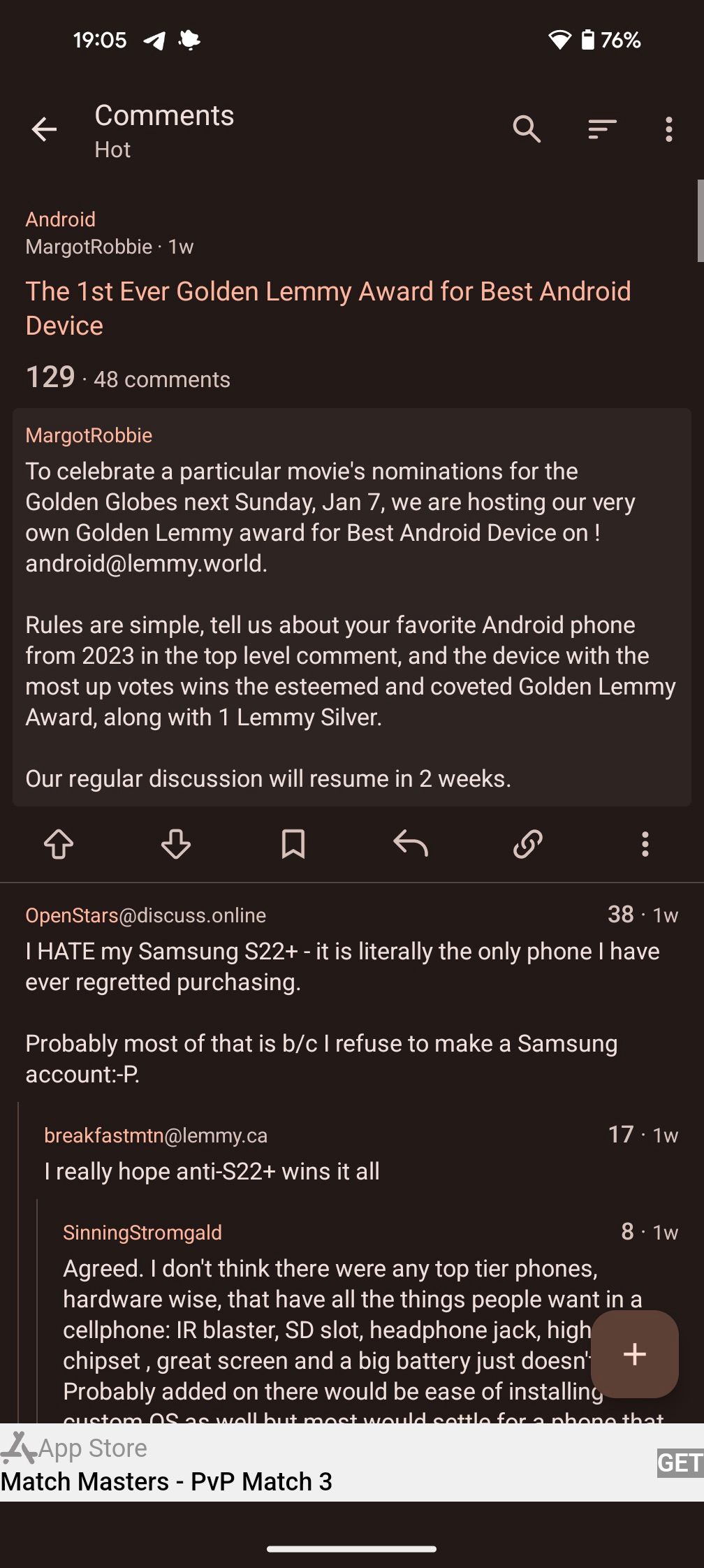View breakfastmtn@lemmy.ca's profile
Screen dimensions: 704x1568
(x=155, y=1135)
